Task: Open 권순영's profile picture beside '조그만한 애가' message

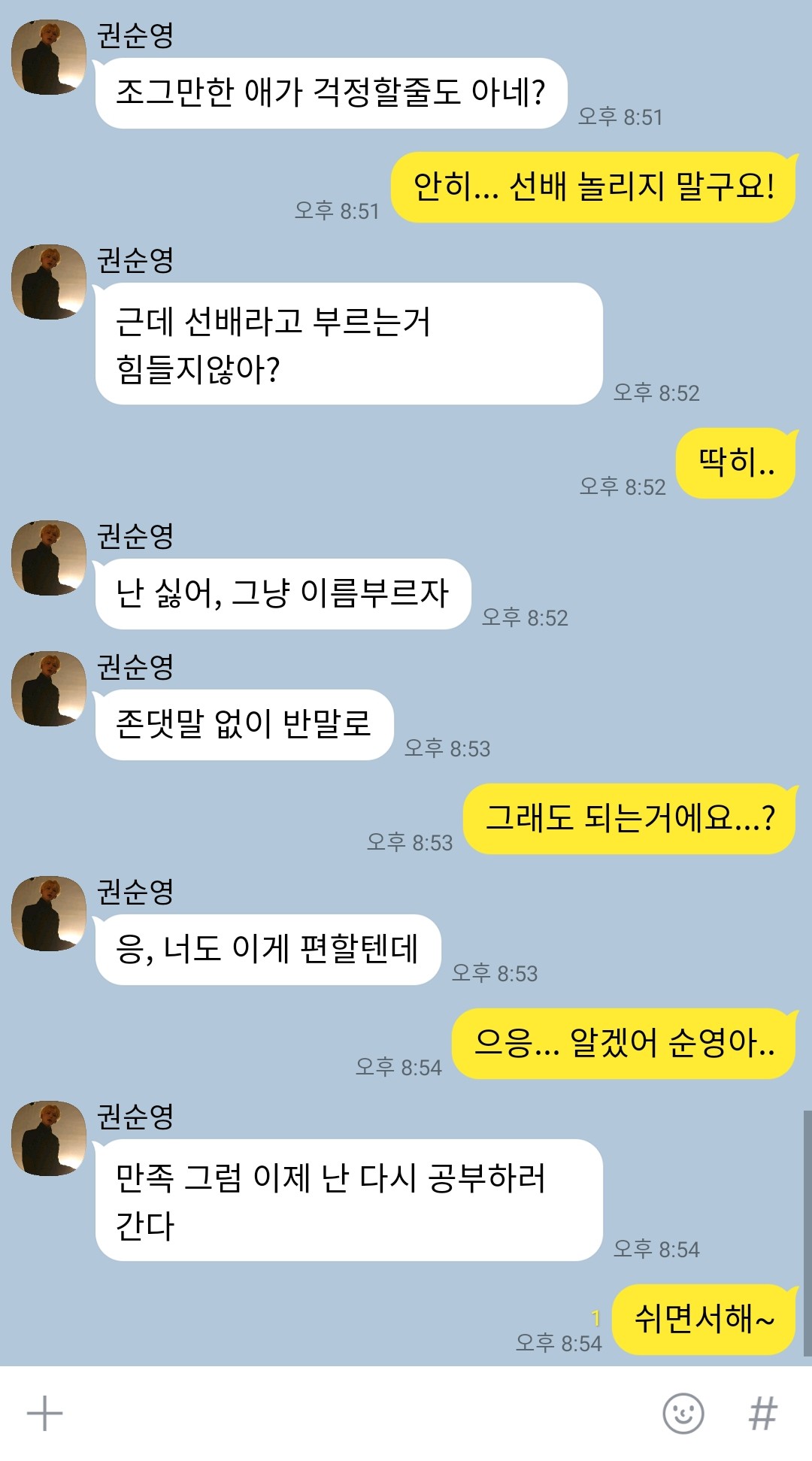Action: pos(49,57)
